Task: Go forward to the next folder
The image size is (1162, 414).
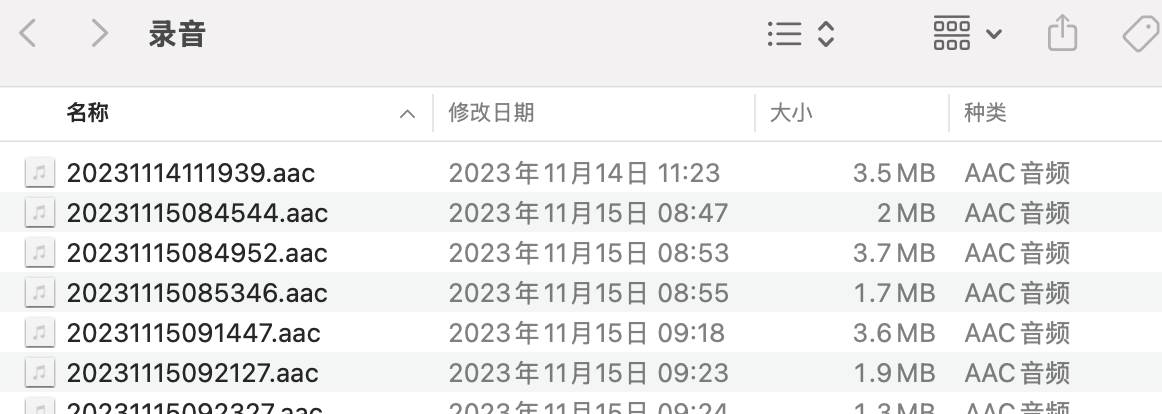Action: click(99, 35)
